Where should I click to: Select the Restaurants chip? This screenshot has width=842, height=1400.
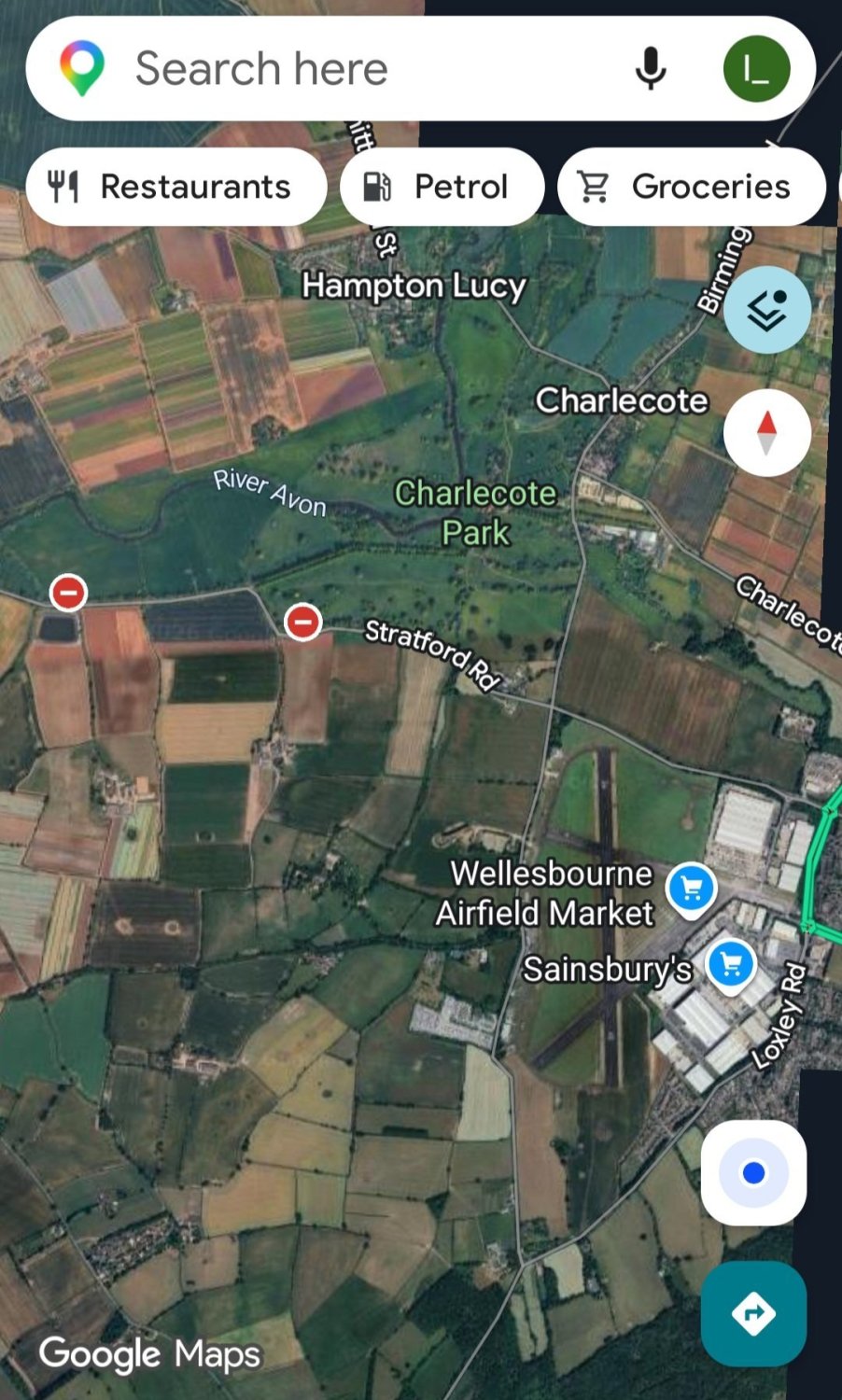click(175, 187)
